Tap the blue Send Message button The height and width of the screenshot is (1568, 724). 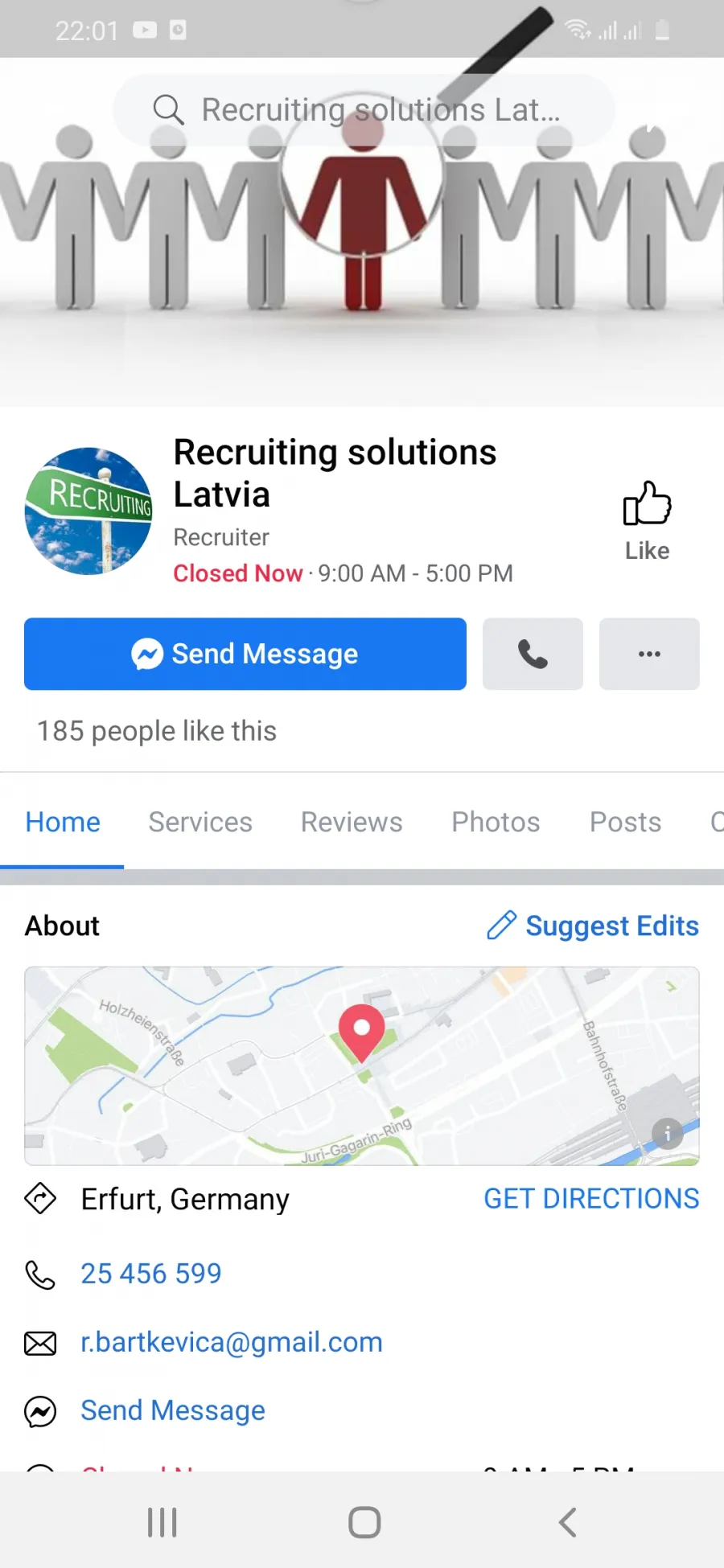click(x=245, y=654)
